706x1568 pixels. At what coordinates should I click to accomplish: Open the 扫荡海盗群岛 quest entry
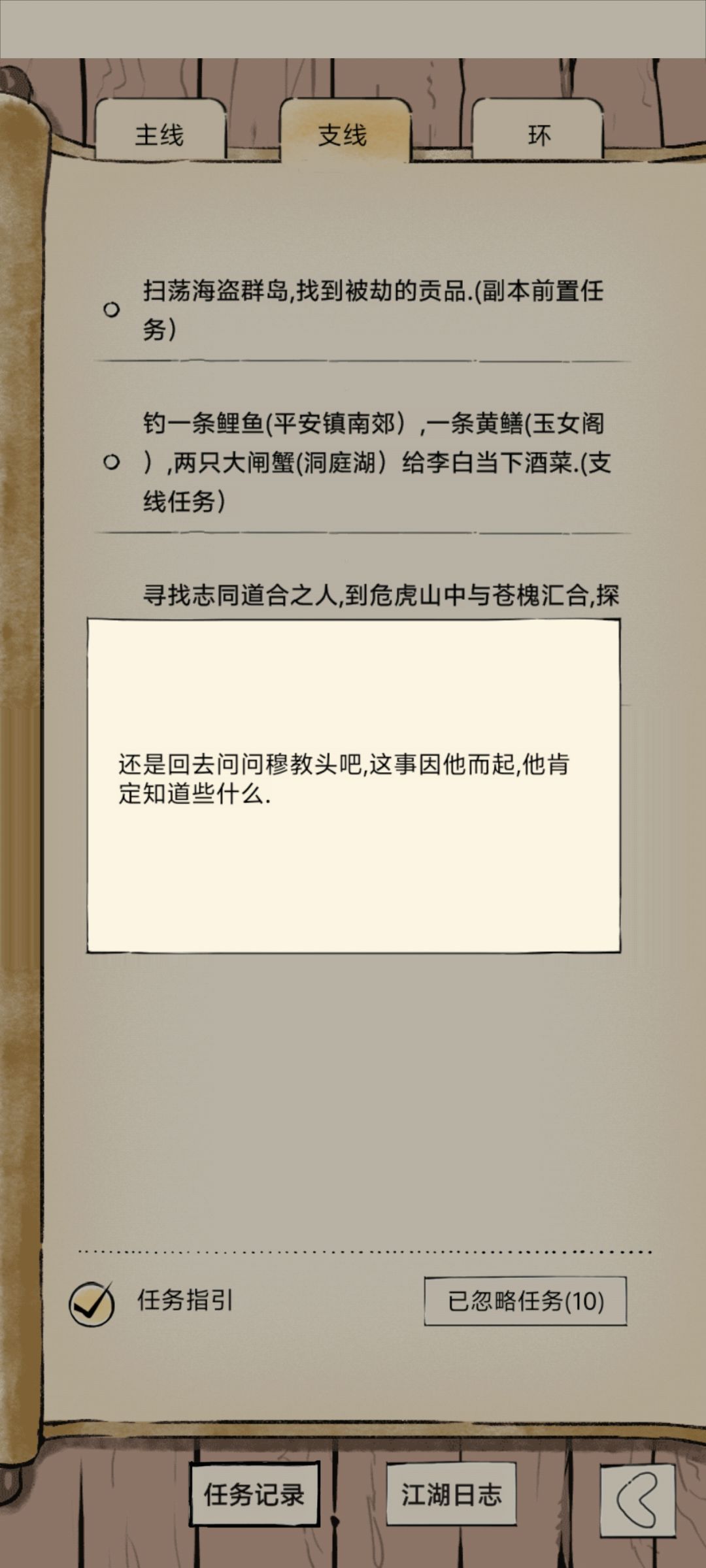tap(361, 310)
